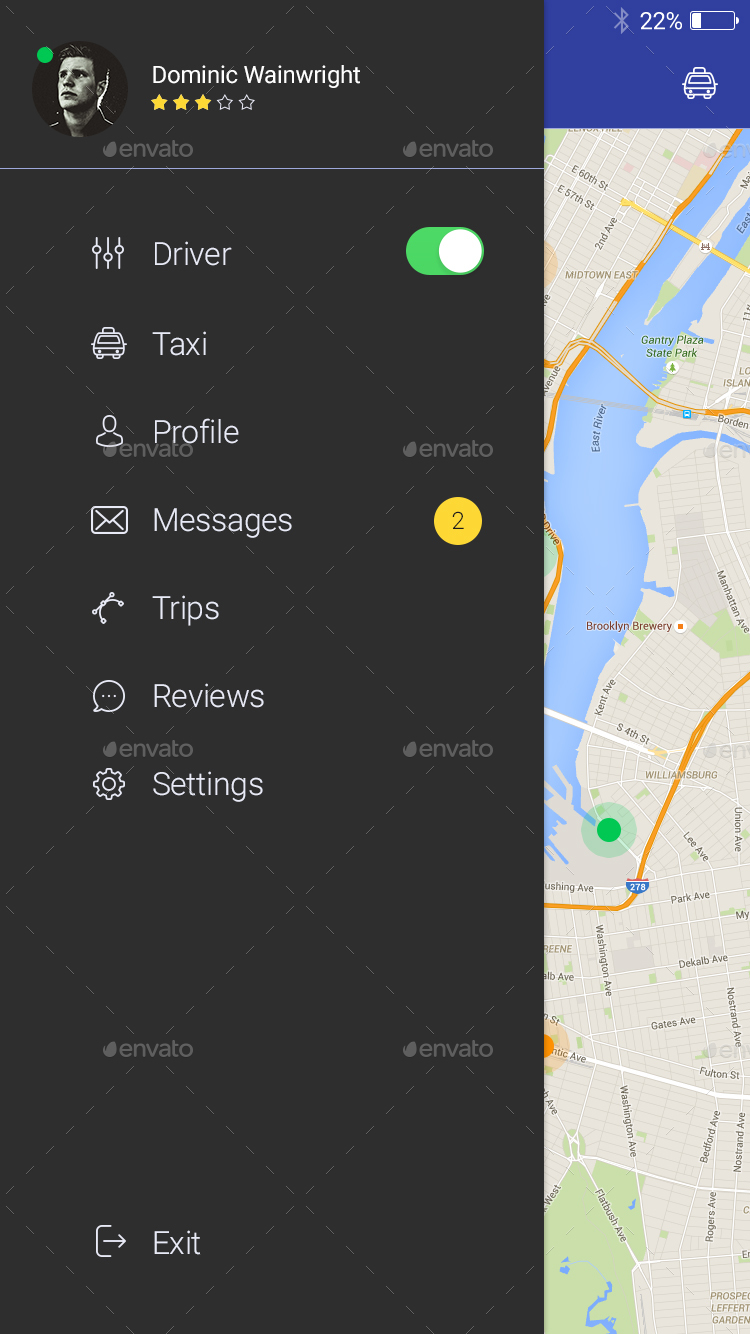Select Trips from the sidebar menu
Image resolution: width=750 pixels, height=1334 pixels.
click(185, 608)
